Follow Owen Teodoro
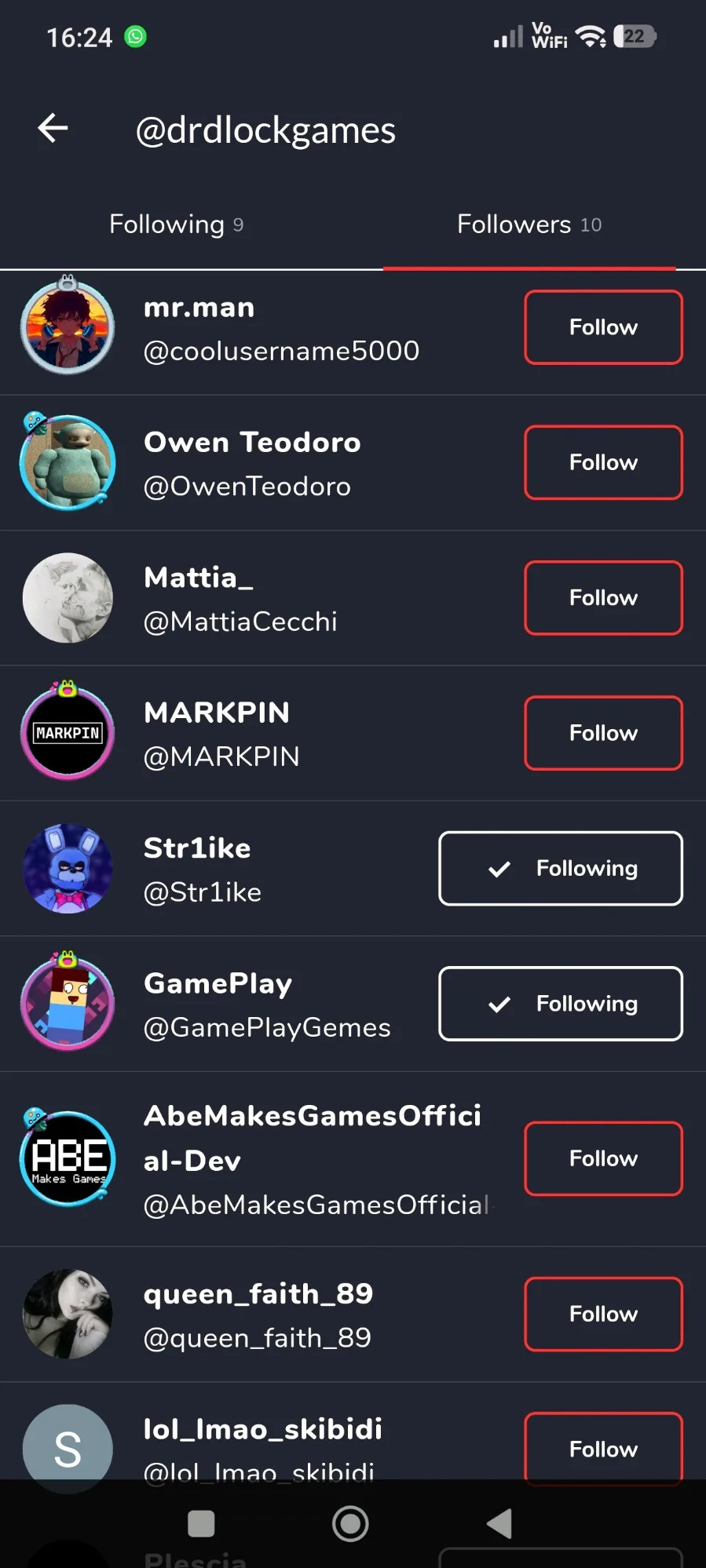Image resolution: width=706 pixels, height=1568 pixels. click(x=602, y=462)
